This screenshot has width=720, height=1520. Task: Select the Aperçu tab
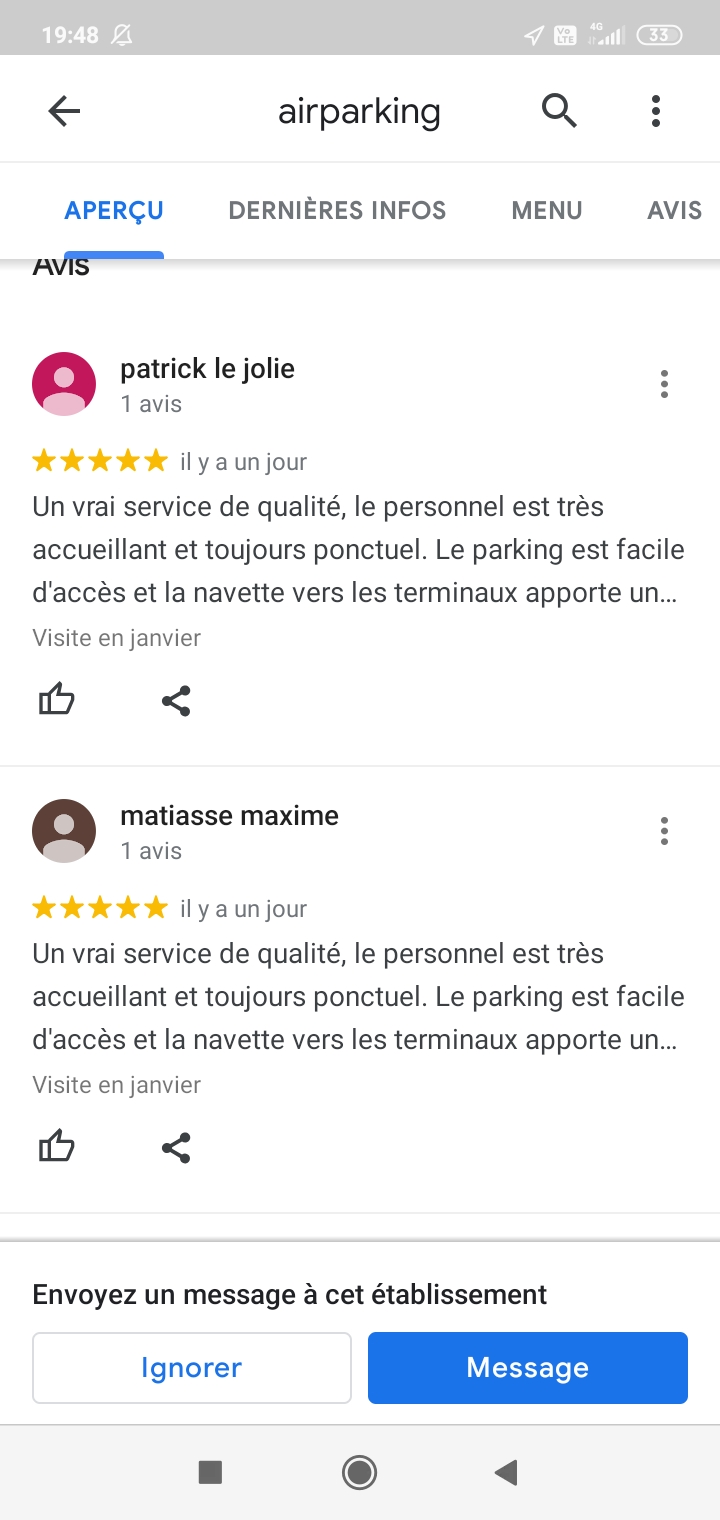pyautogui.click(x=114, y=210)
